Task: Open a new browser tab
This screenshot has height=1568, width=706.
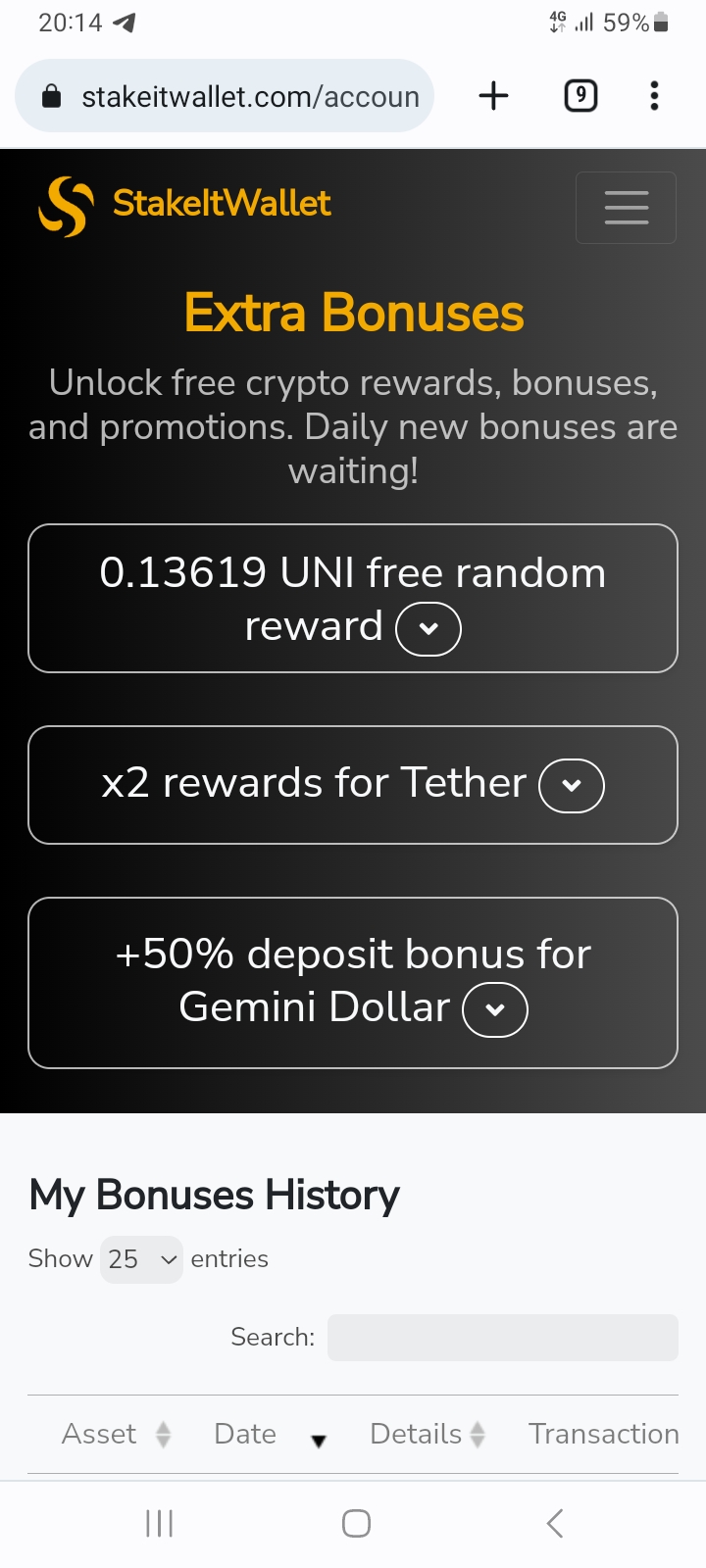Action: click(493, 96)
